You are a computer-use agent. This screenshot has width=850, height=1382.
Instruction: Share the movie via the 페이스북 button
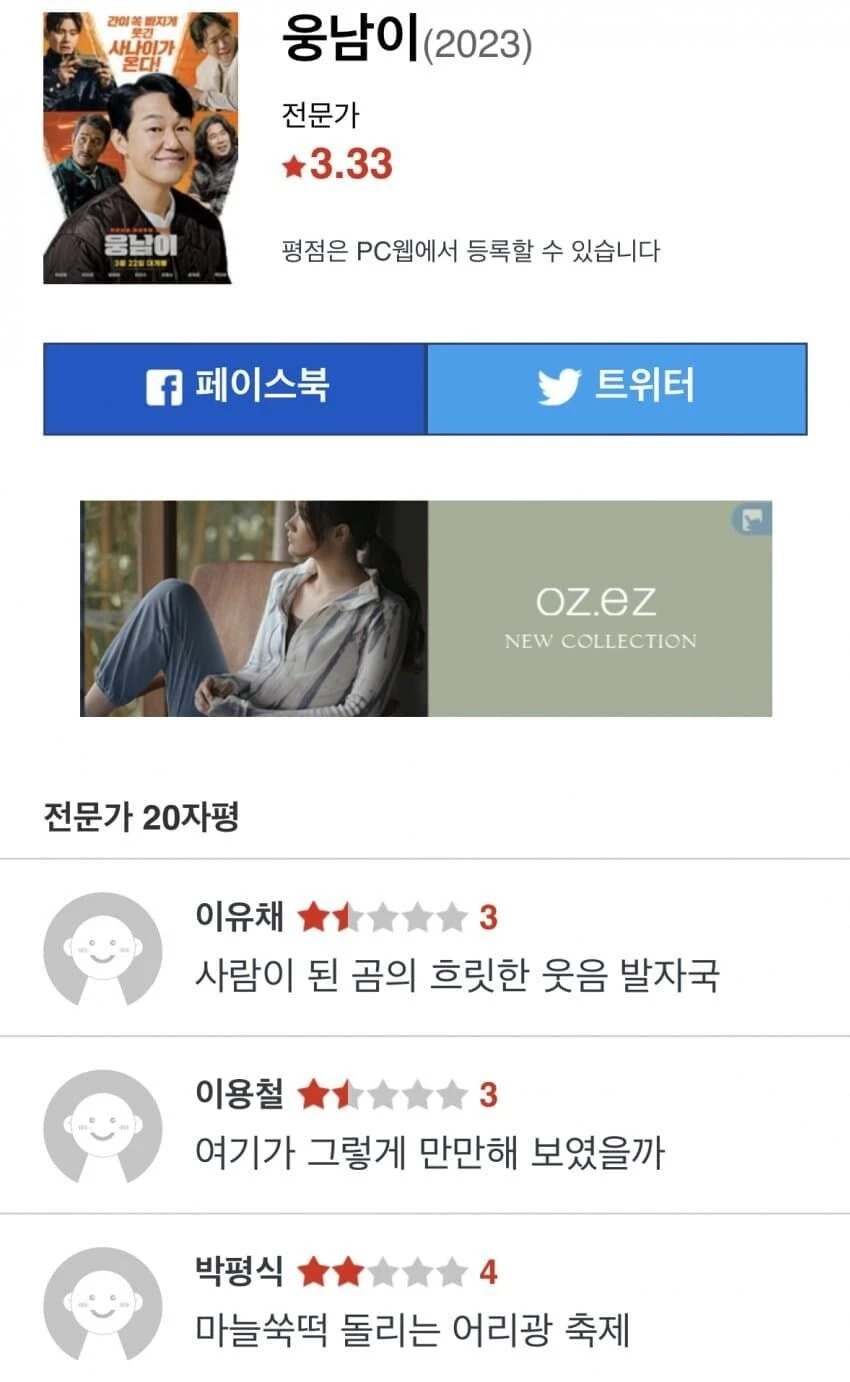[232, 389]
